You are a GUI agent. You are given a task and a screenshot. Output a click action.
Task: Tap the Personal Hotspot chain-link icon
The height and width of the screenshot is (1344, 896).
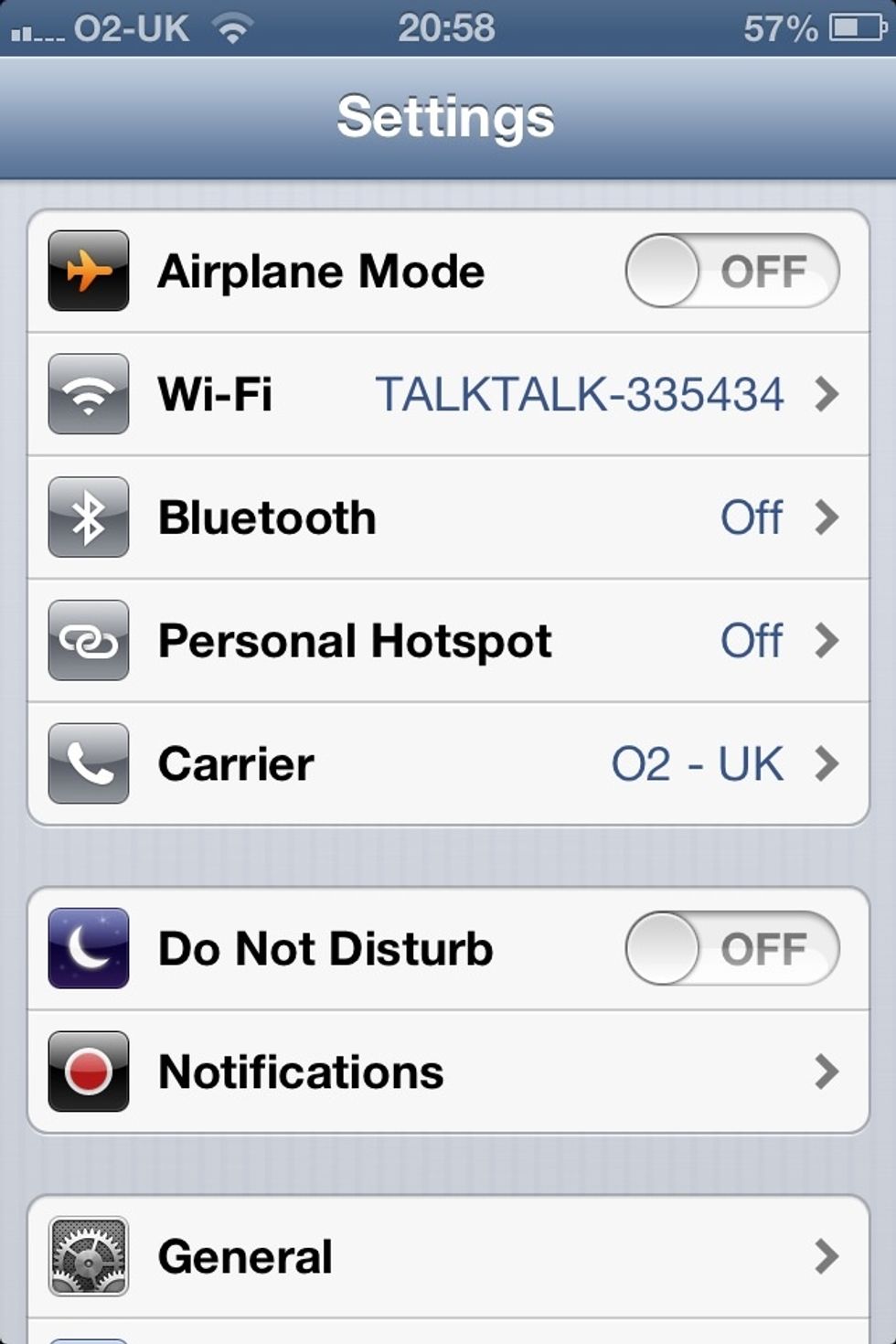(x=87, y=641)
